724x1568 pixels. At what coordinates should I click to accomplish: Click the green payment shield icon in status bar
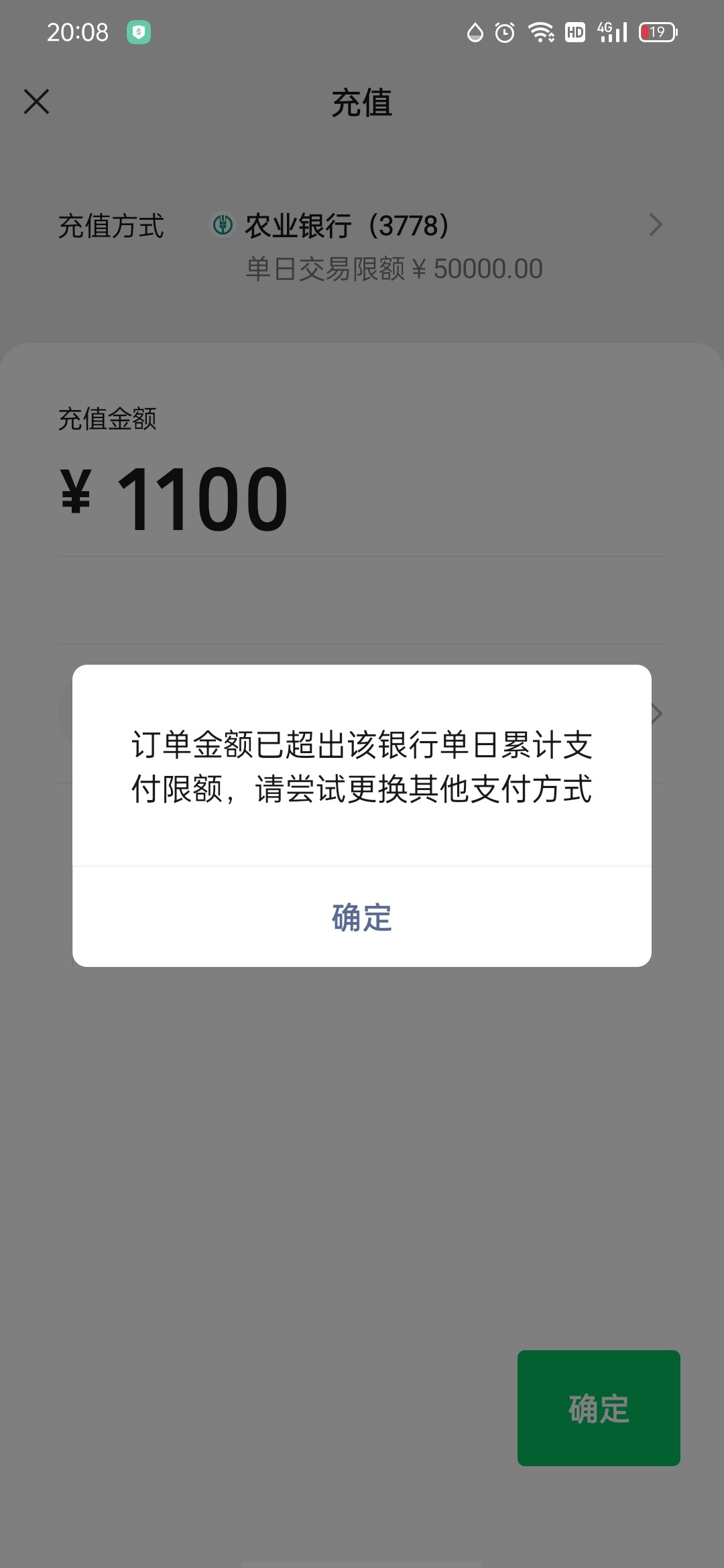138,31
